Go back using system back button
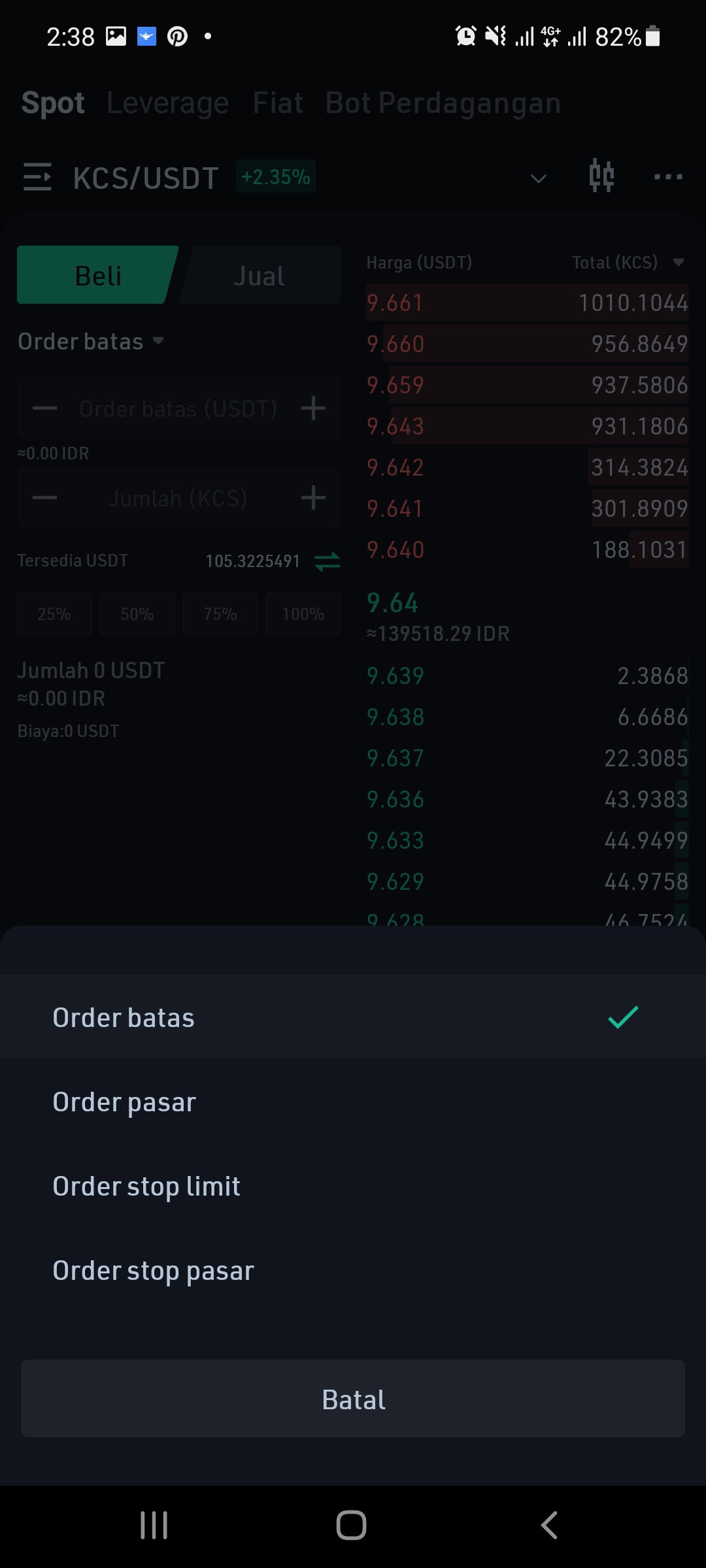The image size is (706, 1568). pos(549,1526)
